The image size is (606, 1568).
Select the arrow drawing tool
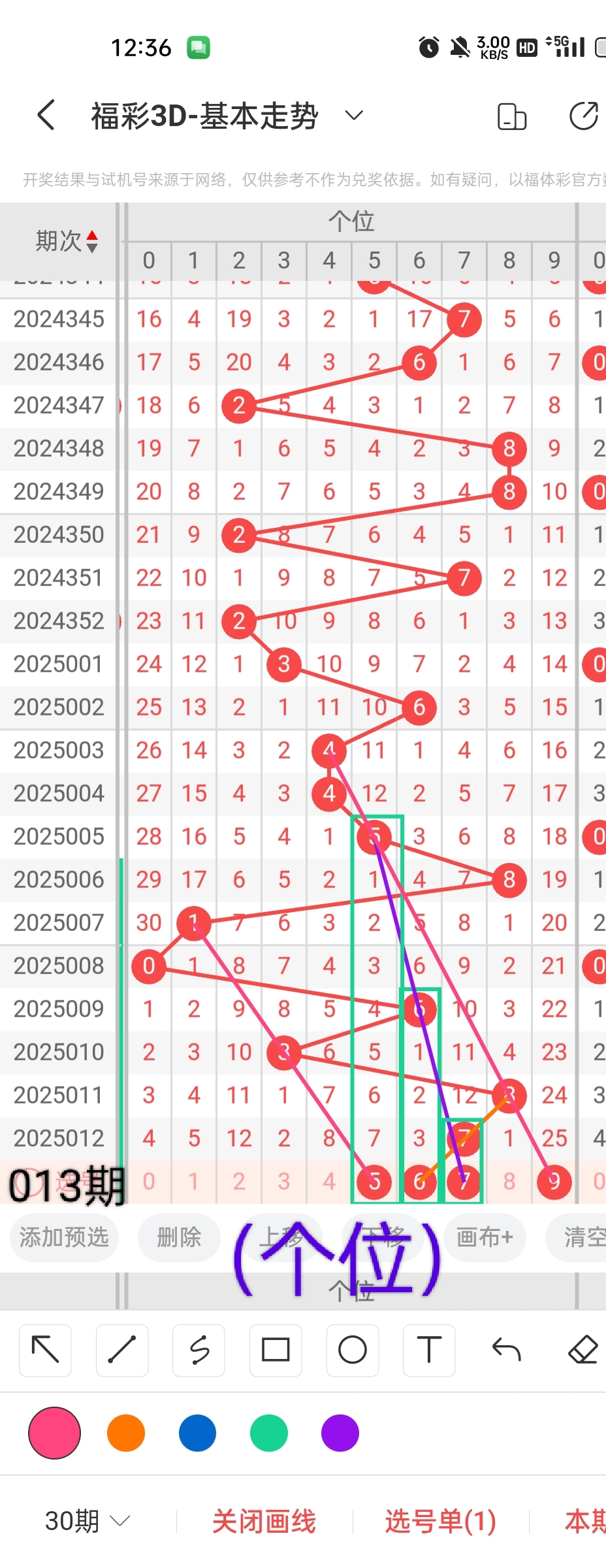[45, 1350]
